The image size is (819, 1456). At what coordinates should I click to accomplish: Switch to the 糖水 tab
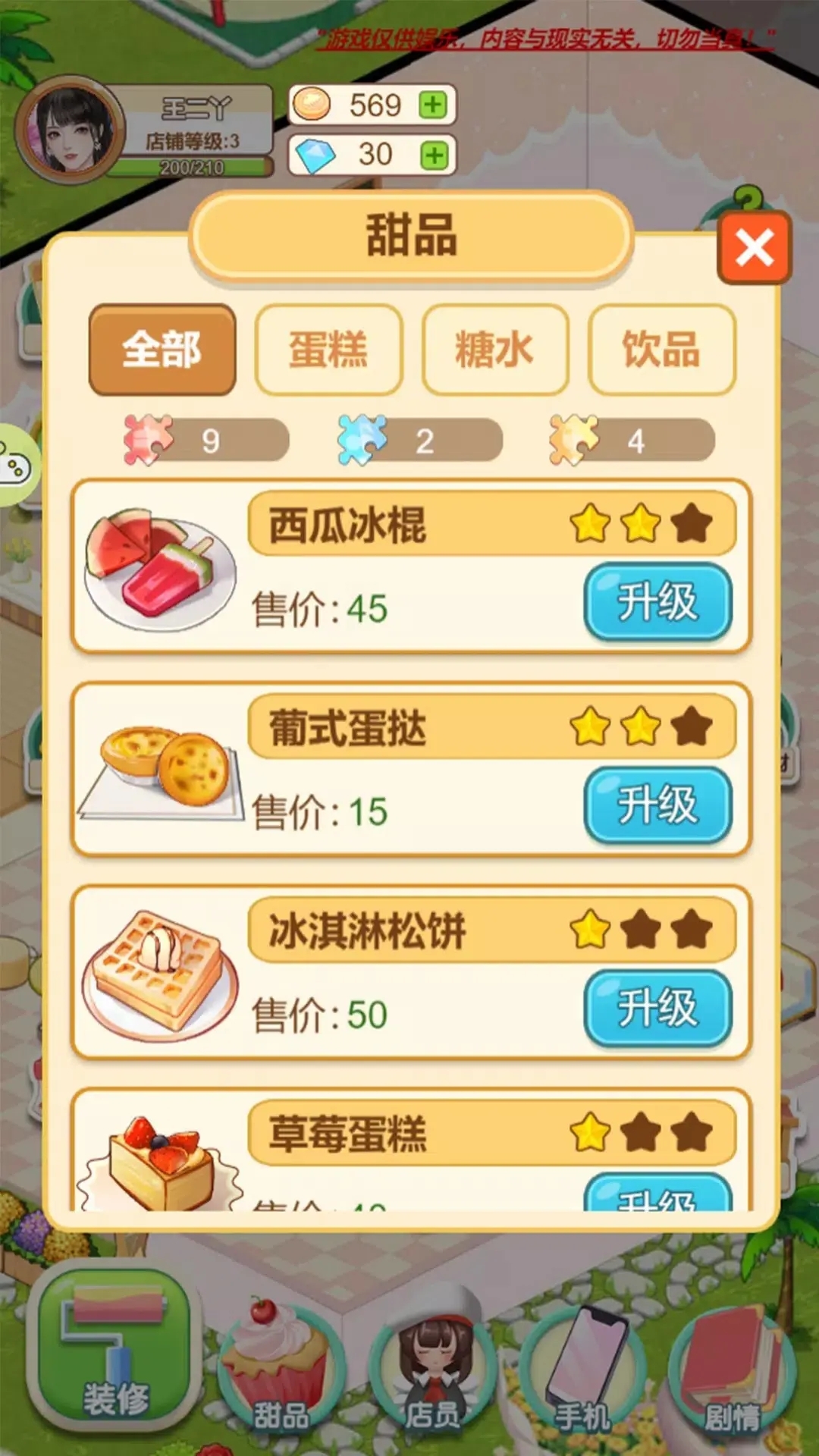point(495,347)
